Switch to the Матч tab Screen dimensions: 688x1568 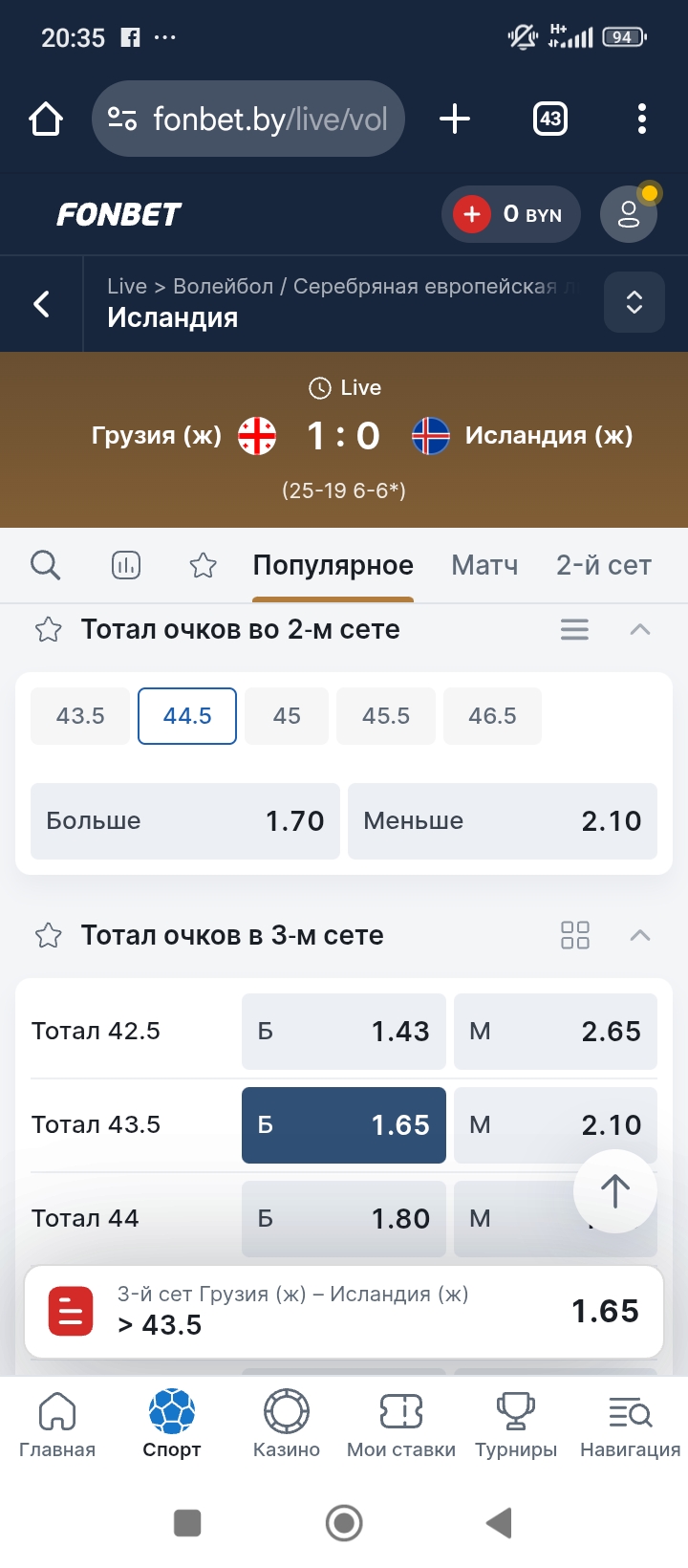484,565
